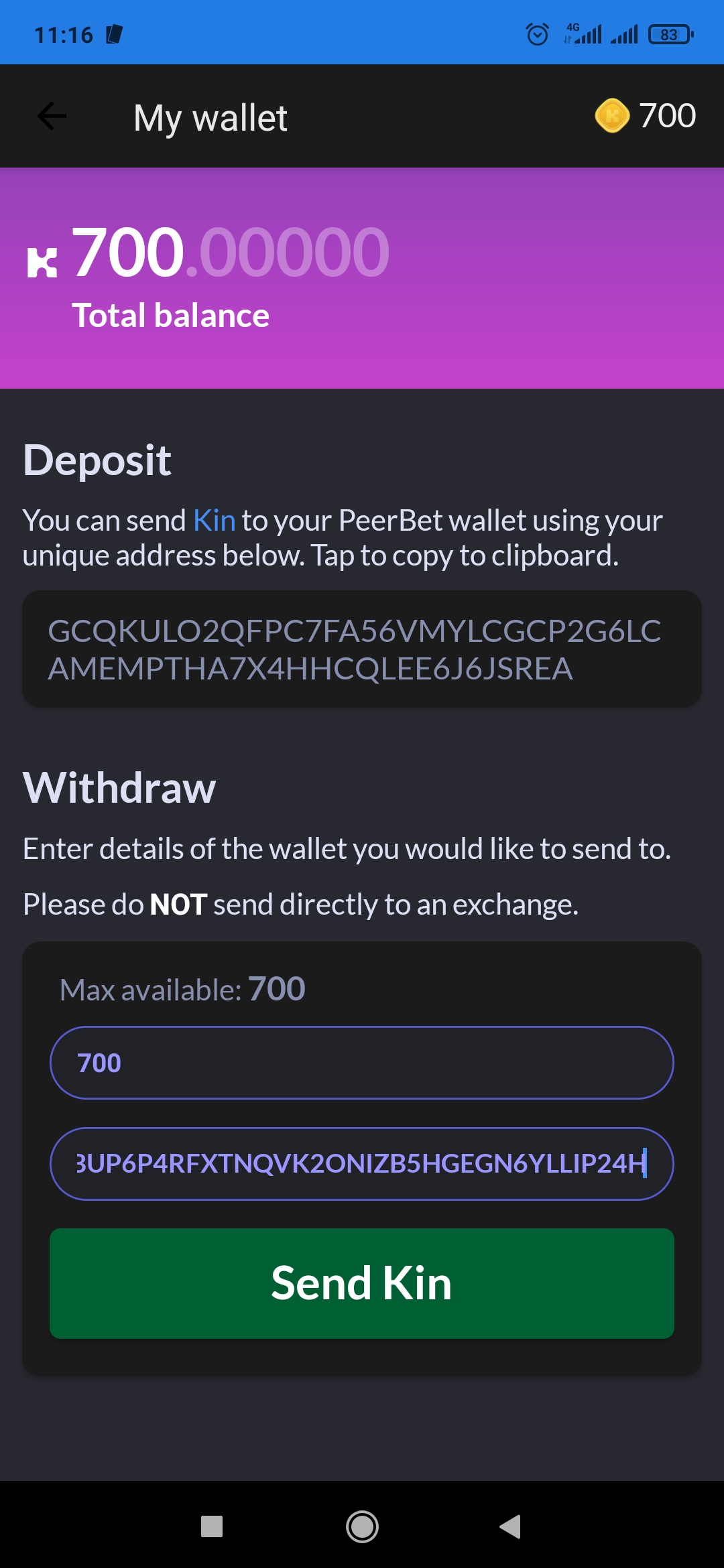Click the destination wallet address field
This screenshot has height=1568, width=724.
click(x=362, y=1163)
